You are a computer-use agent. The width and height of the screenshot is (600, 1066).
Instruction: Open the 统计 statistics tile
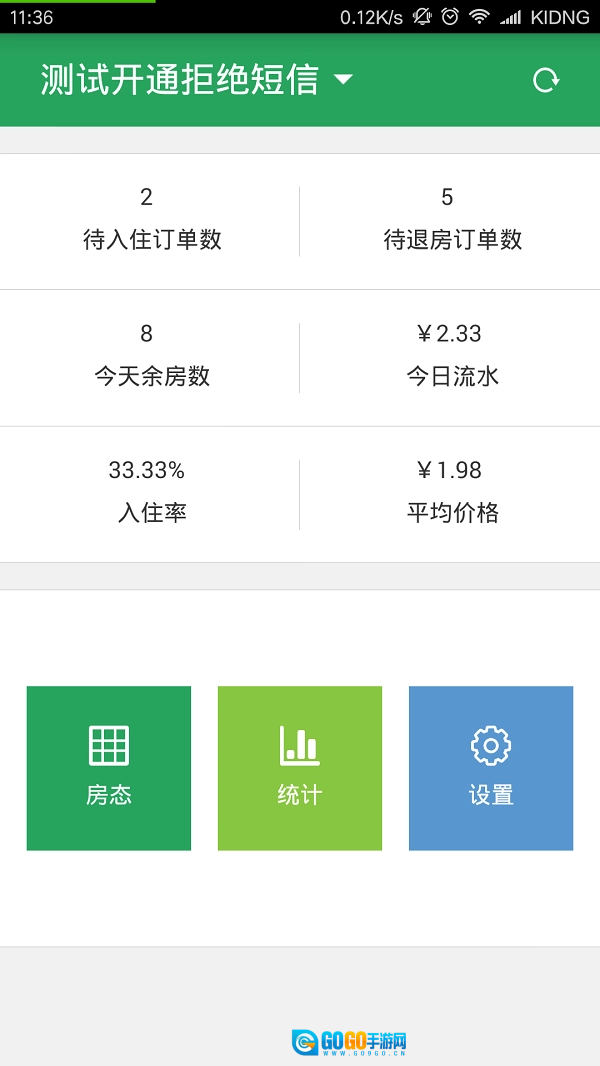[300, 768]
